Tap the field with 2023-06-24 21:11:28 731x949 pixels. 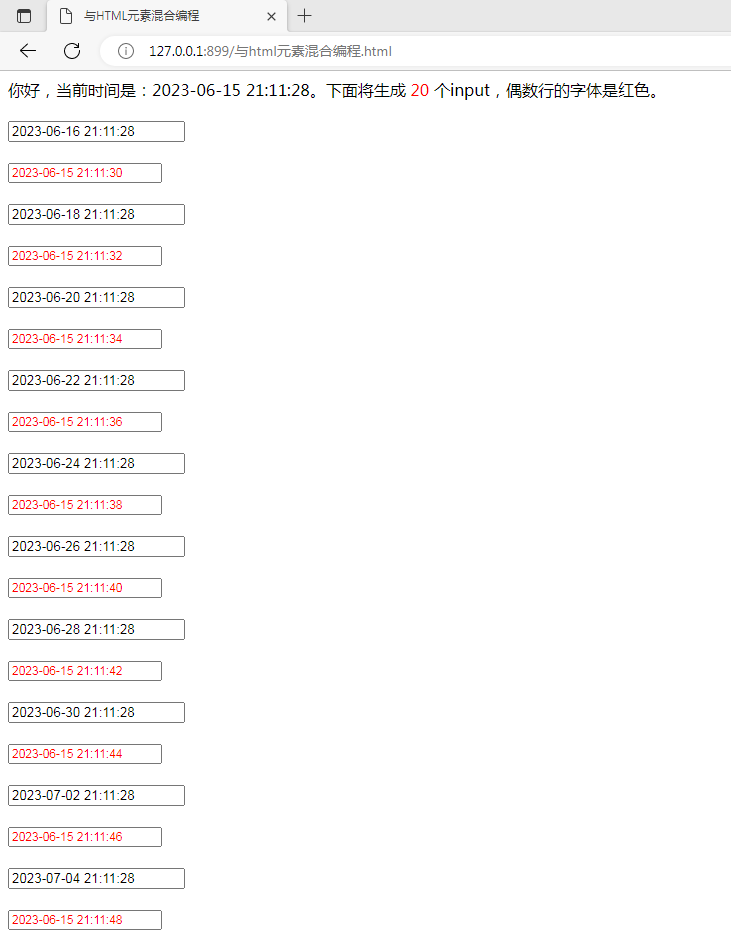point(96,464)
